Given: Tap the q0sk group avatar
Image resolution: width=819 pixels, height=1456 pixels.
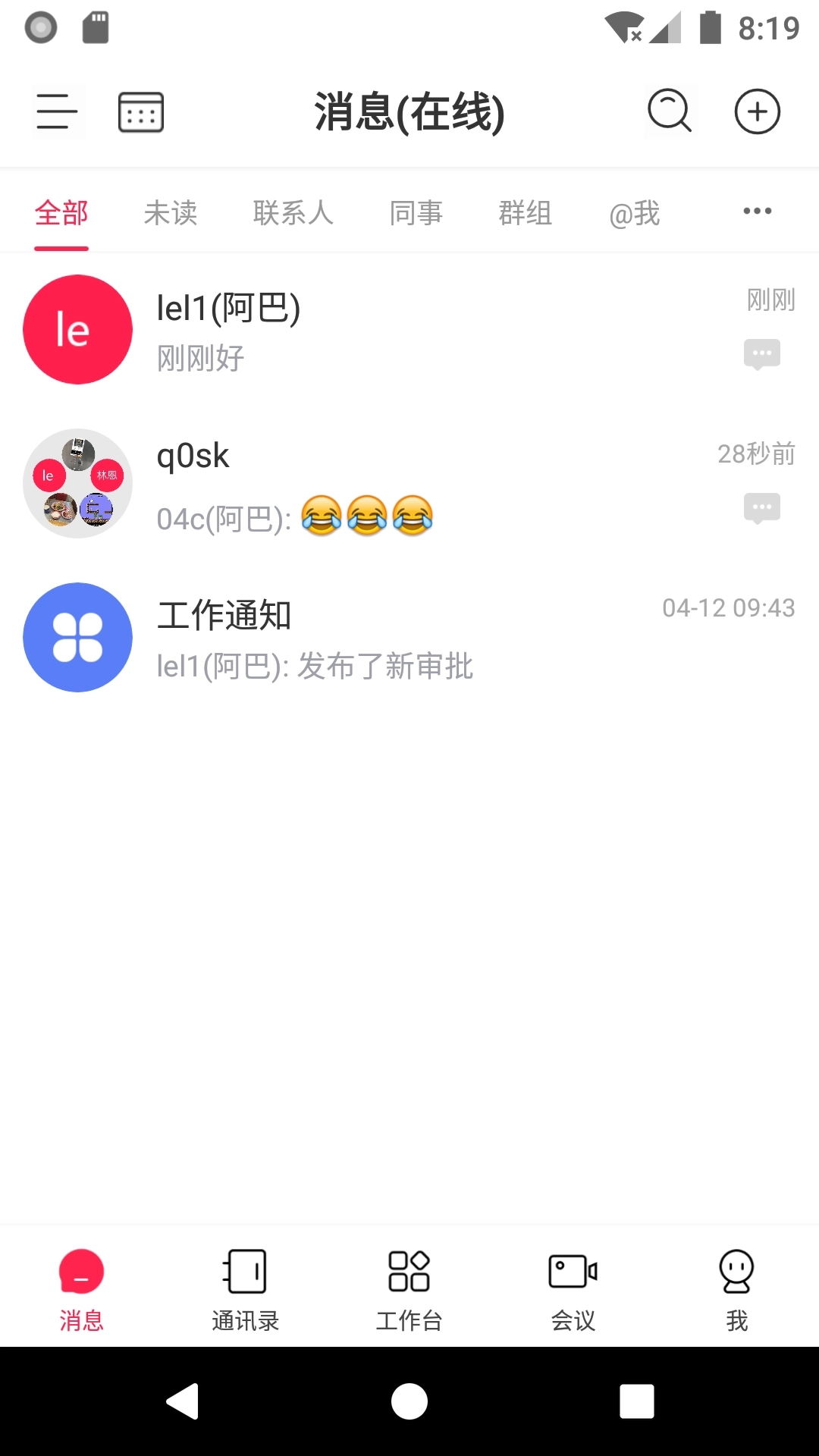Looking at the screenshot, I should [77, 484].
